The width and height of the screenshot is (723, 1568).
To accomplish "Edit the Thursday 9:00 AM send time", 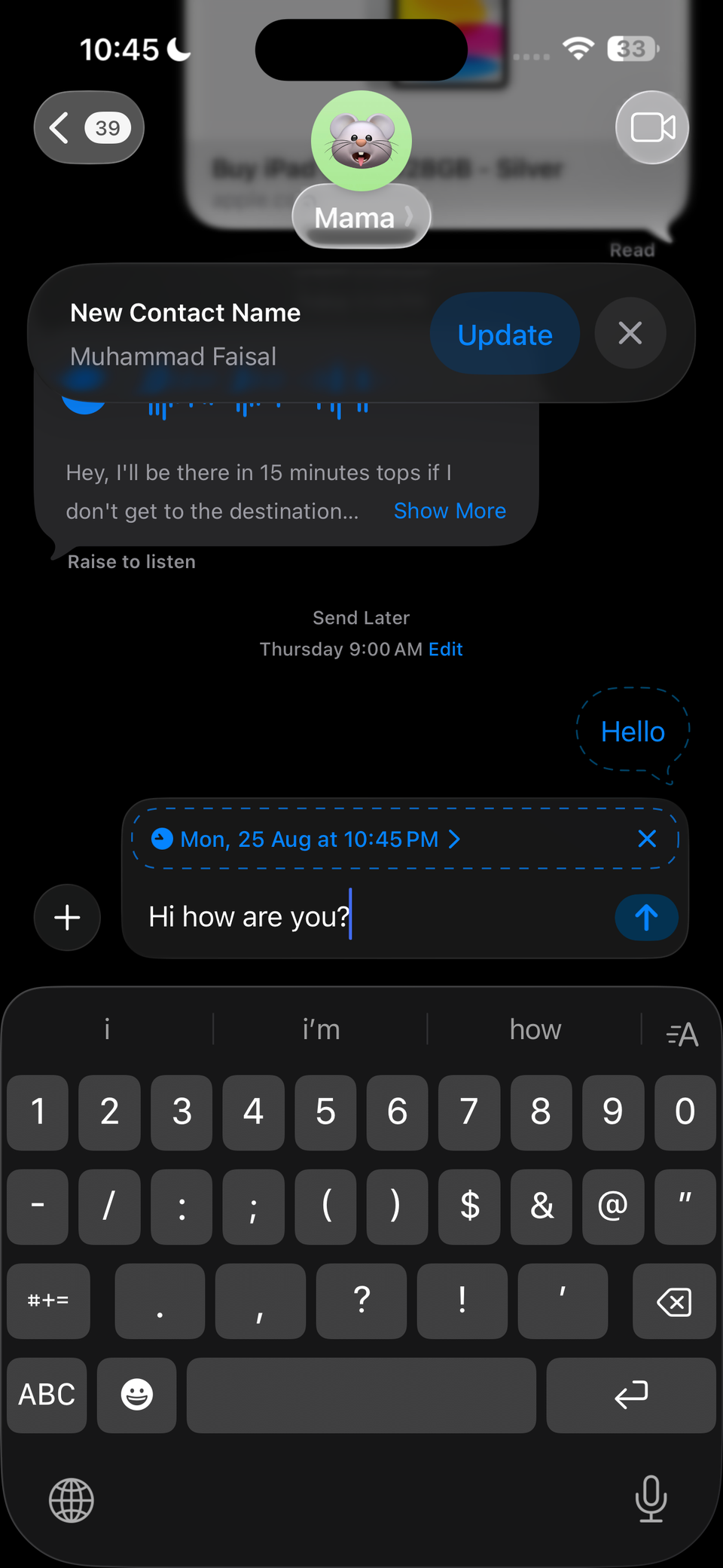I will pos(445,649).
